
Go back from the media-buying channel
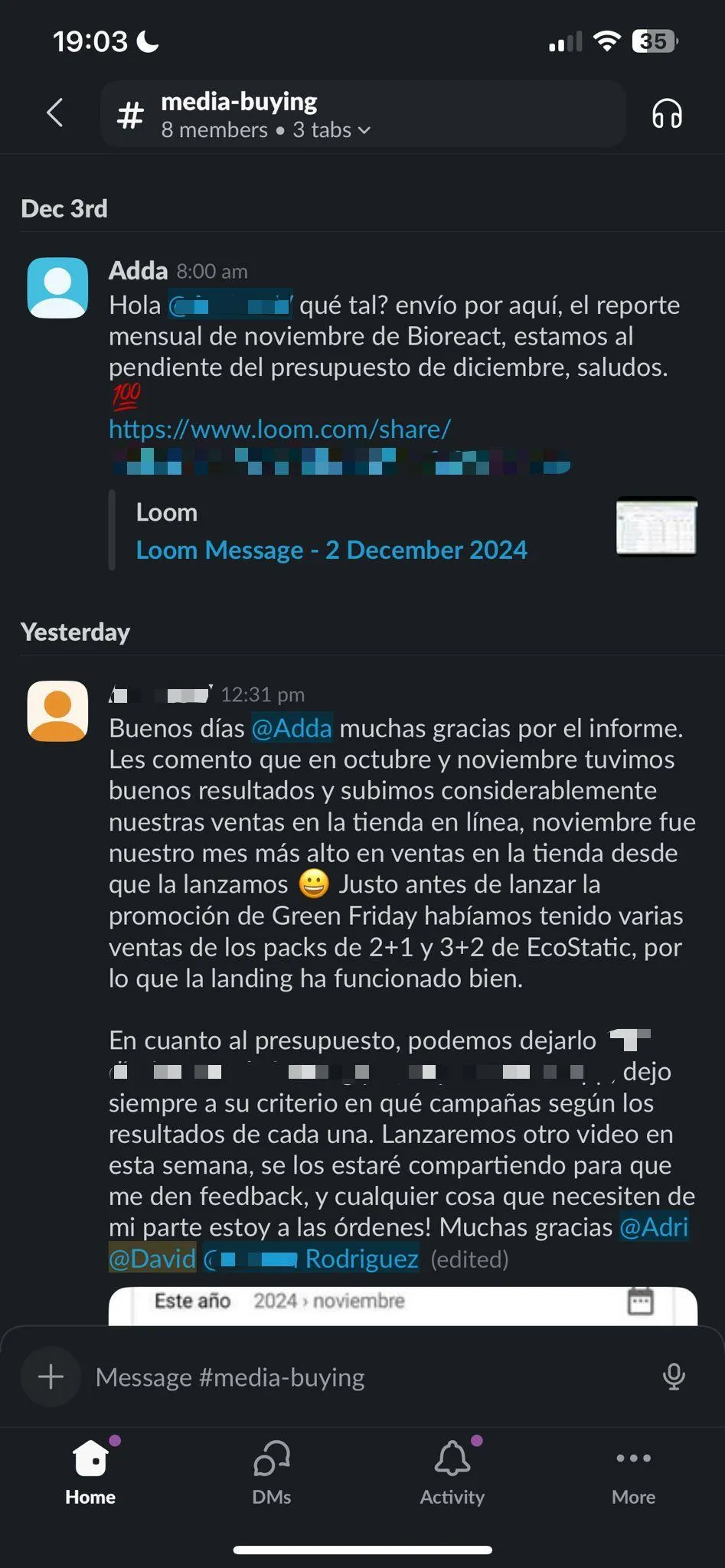[54, 113]
